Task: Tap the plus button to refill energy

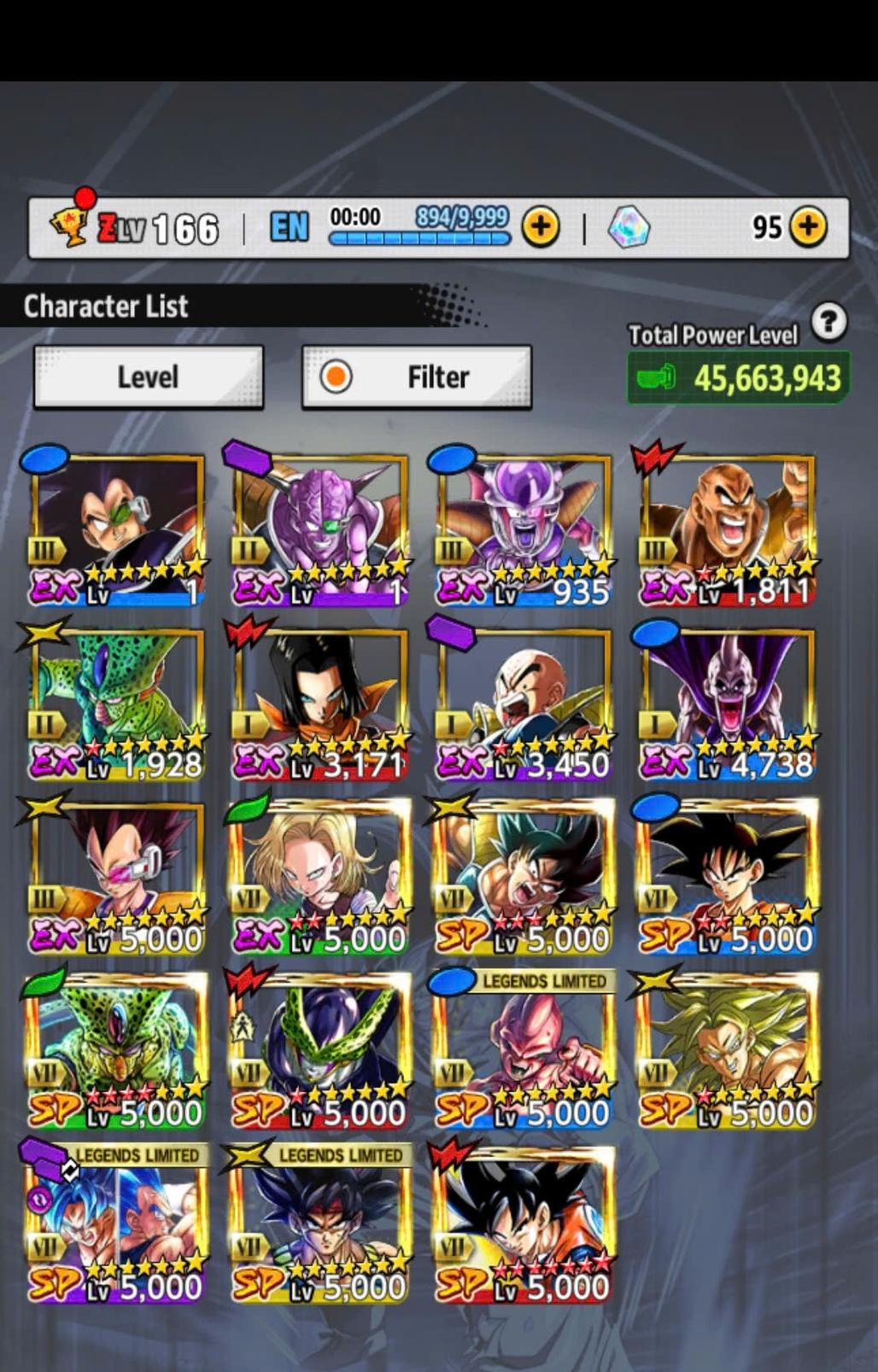Action: tap(541, 227)
